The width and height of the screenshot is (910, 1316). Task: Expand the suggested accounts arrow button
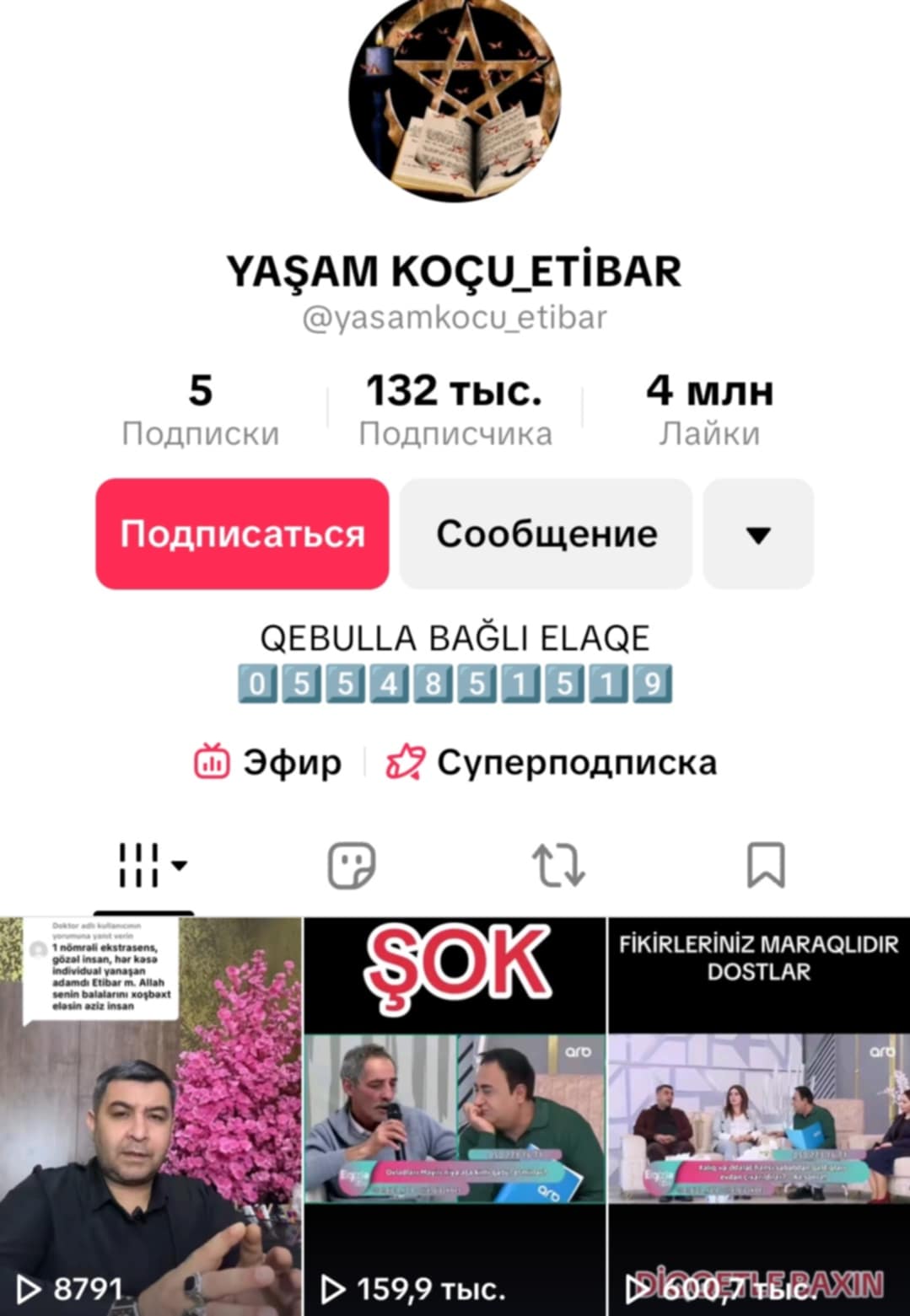(x=757, y=534)
